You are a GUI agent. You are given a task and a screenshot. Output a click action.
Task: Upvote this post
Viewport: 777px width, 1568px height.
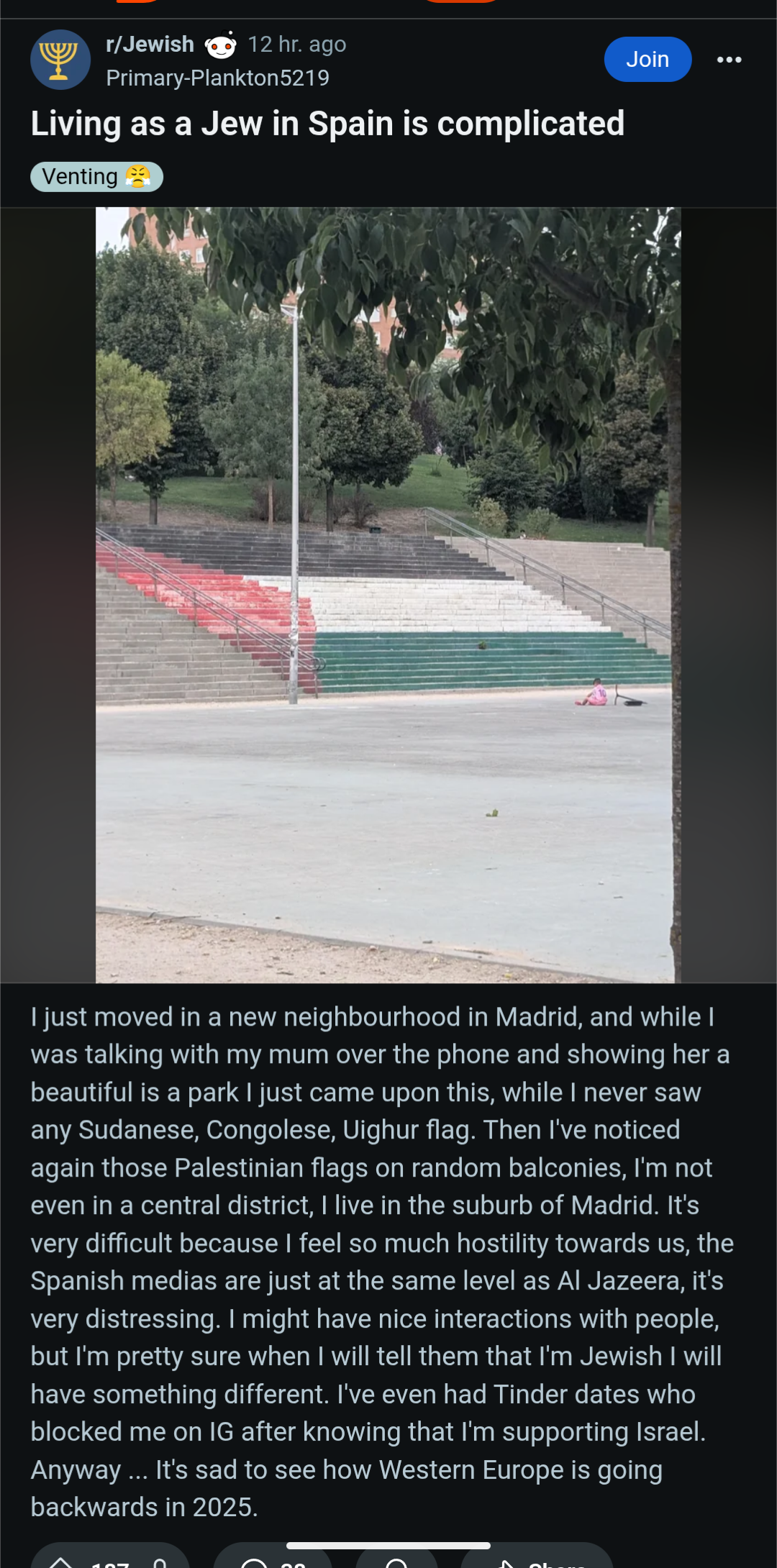(62, 1561)
